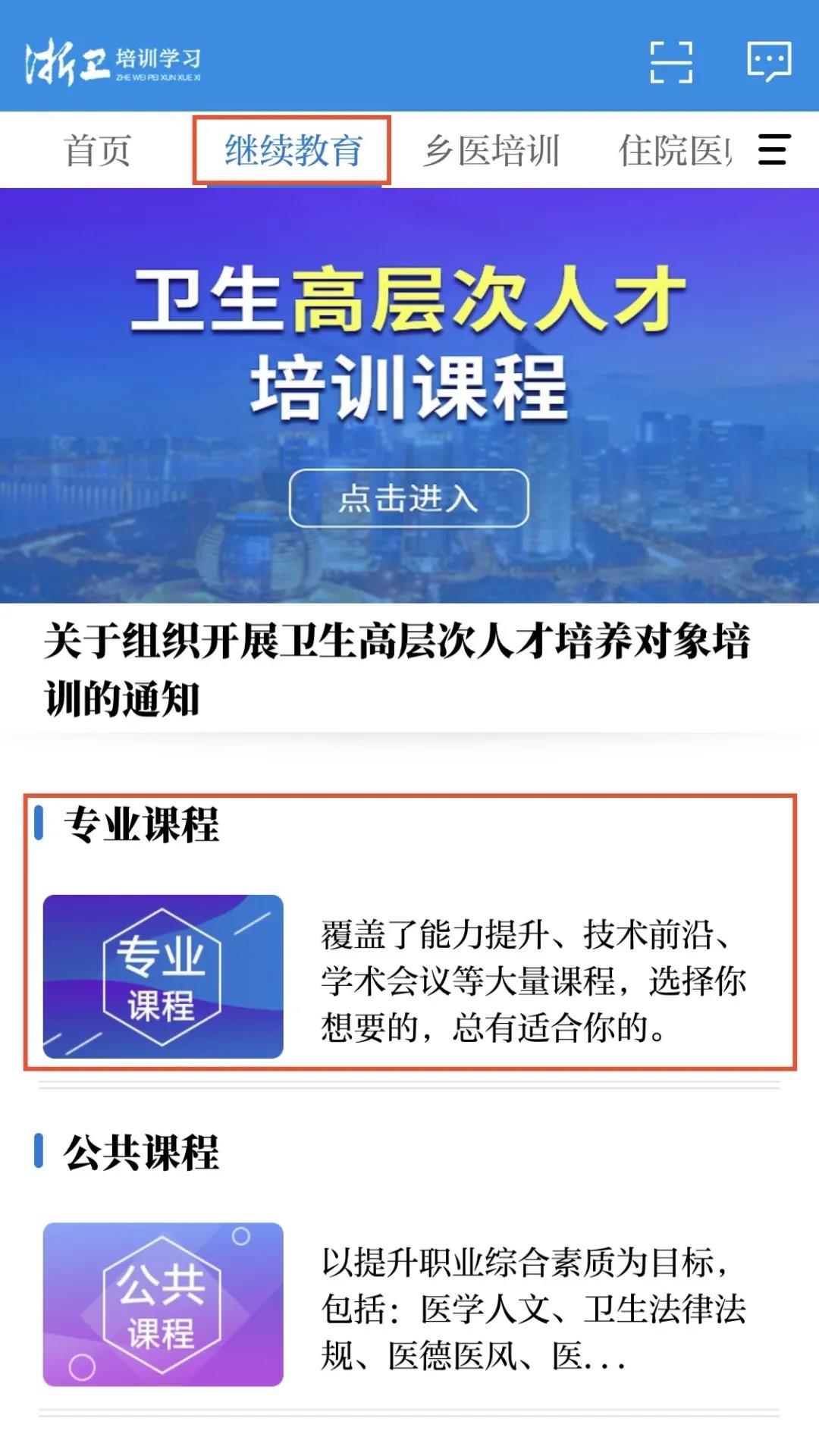Open the 住院医 tab
The image size is (819, 1456).
point(675,150)
